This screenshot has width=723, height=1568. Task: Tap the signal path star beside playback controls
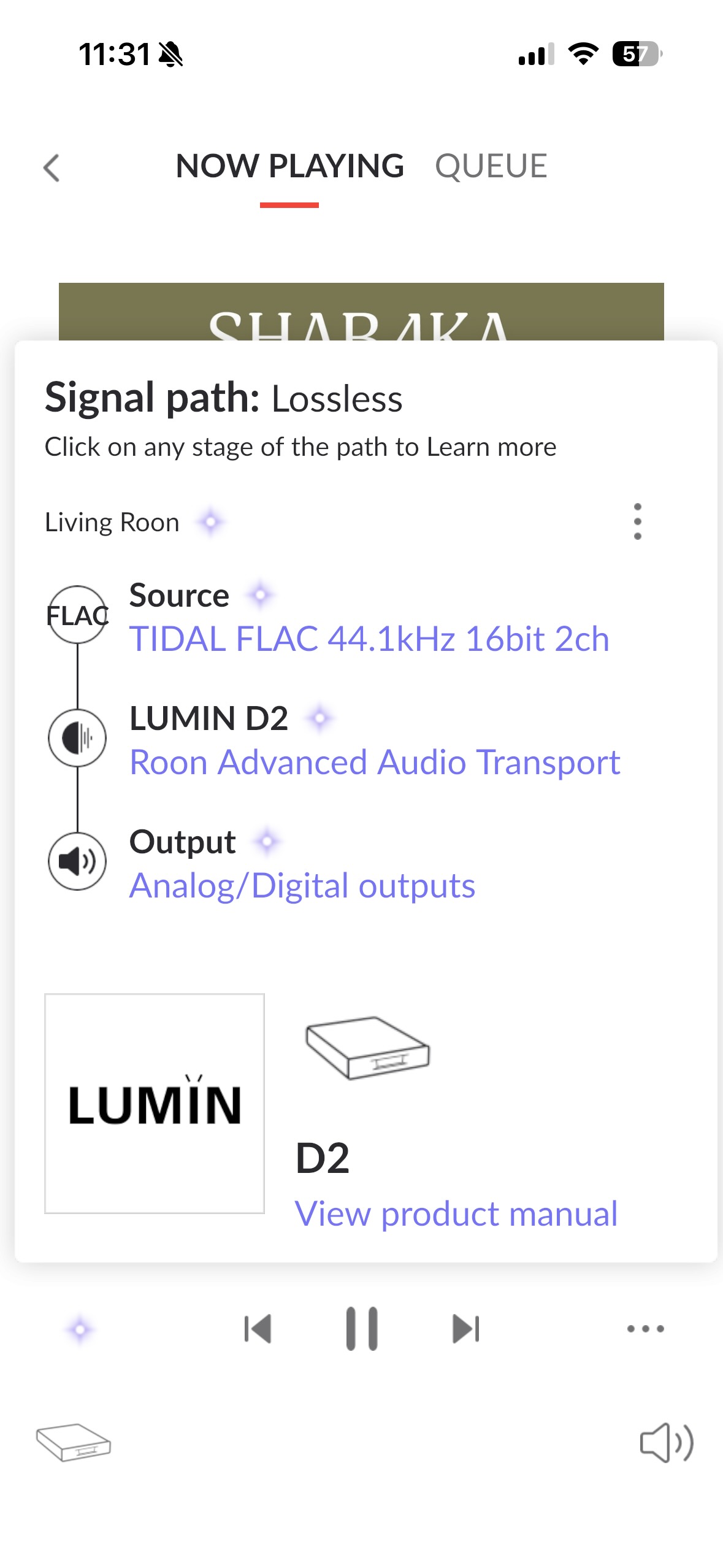[x=80, y=1329]
